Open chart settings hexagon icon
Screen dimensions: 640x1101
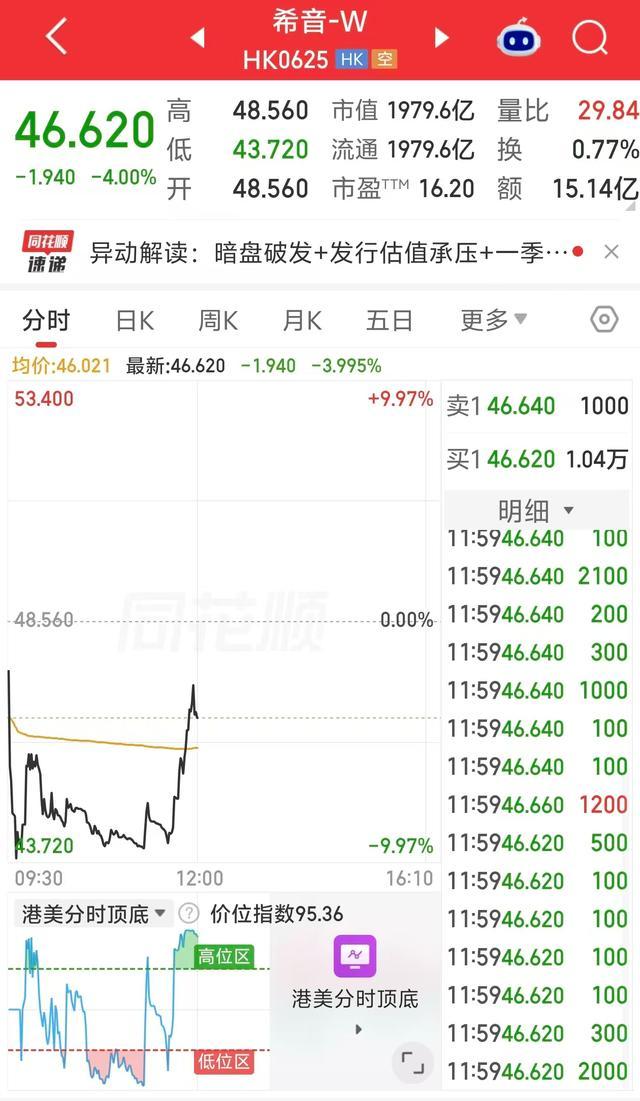click(x=604, y=319)
